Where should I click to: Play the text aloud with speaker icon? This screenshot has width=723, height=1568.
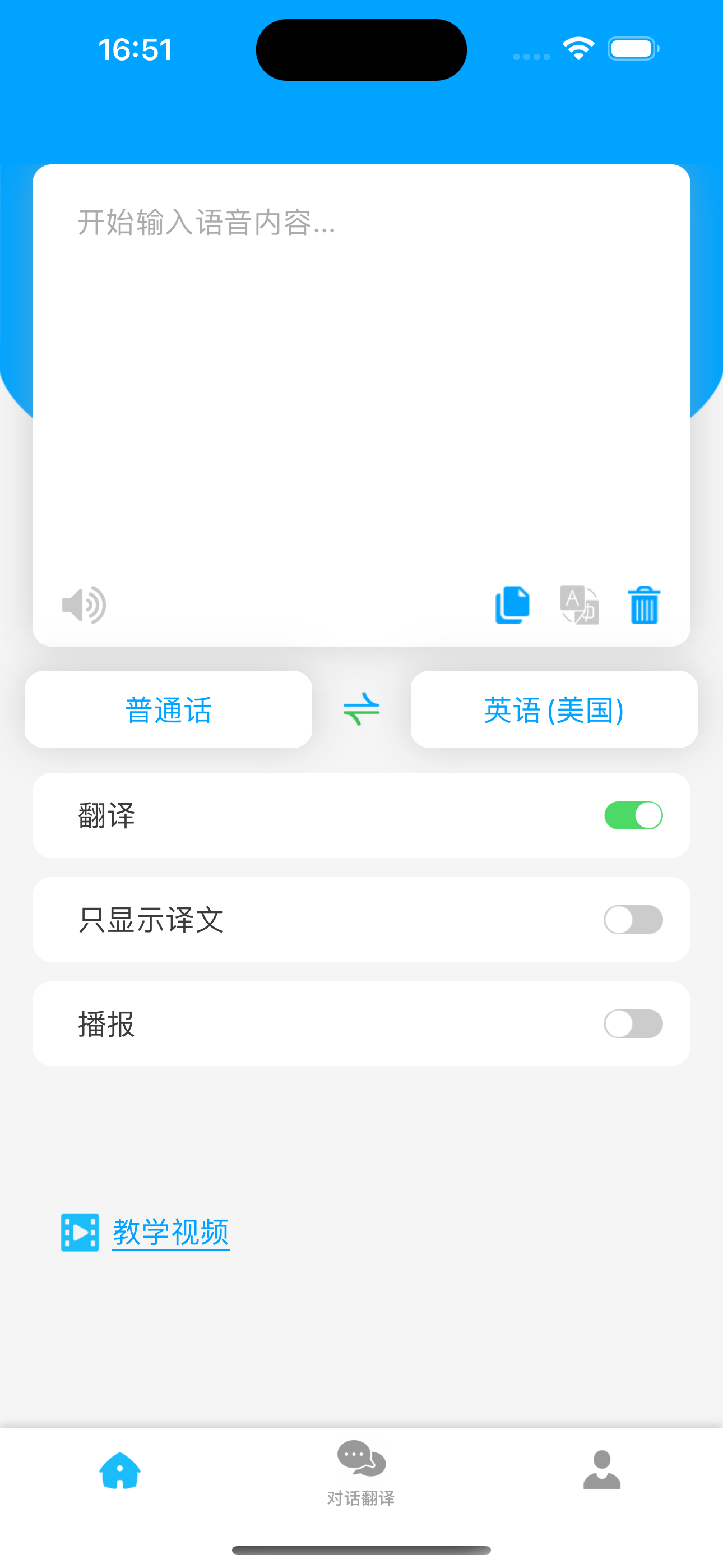[84, 605]
